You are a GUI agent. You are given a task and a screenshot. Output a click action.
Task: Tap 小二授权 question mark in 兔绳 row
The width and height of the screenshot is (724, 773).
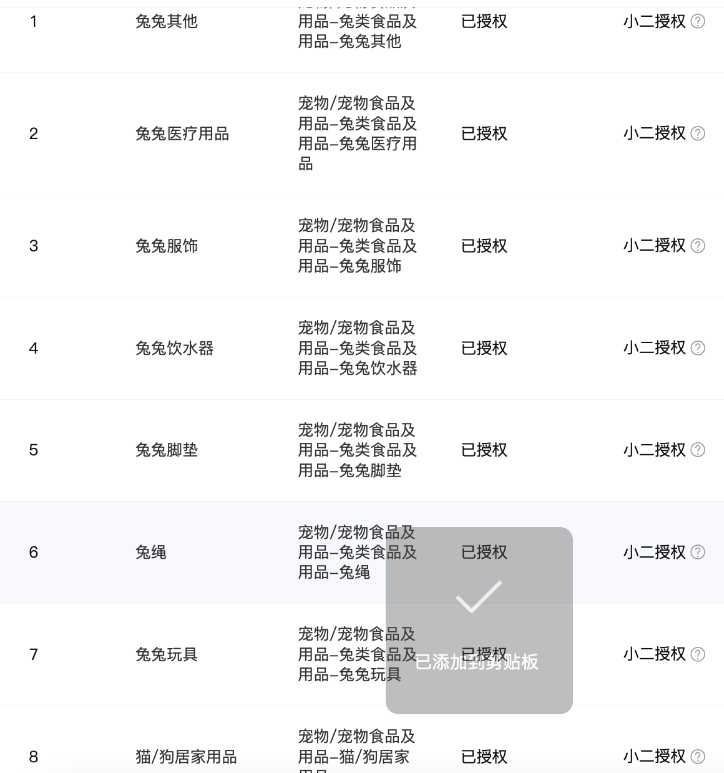pyautogui.click(x=698, y=552)
